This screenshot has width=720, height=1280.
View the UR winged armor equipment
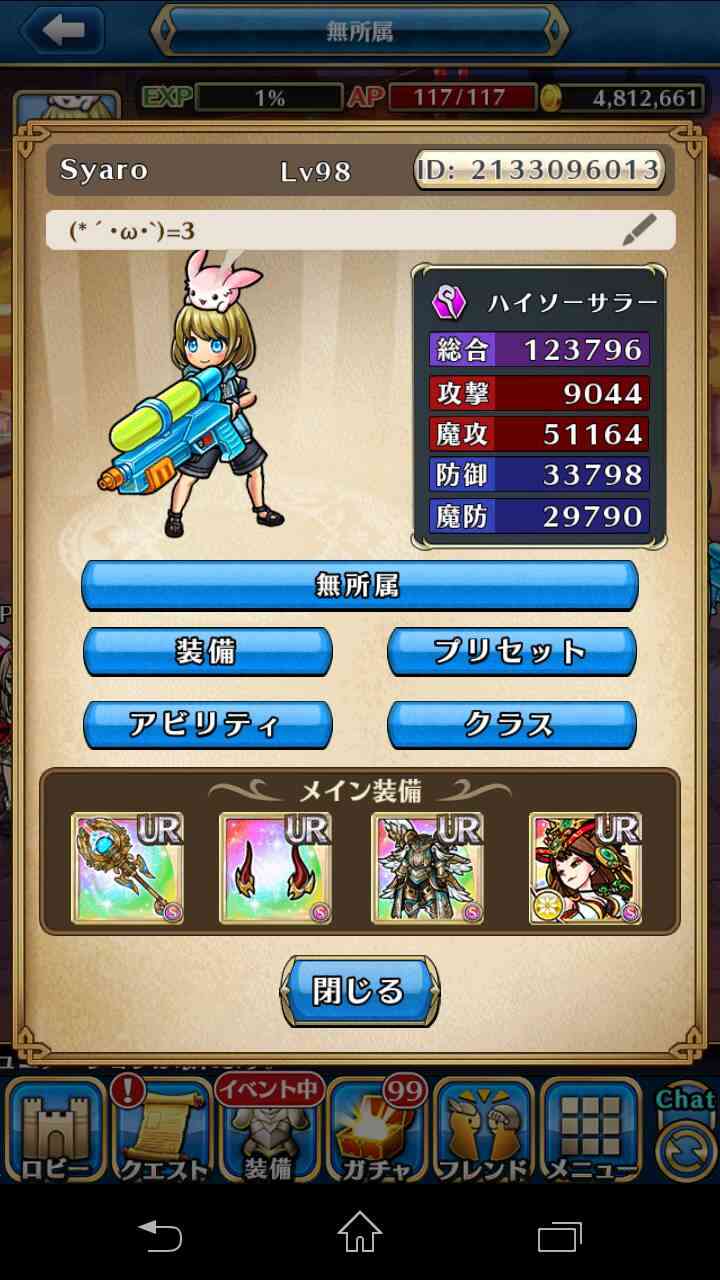tap(428, 867)
